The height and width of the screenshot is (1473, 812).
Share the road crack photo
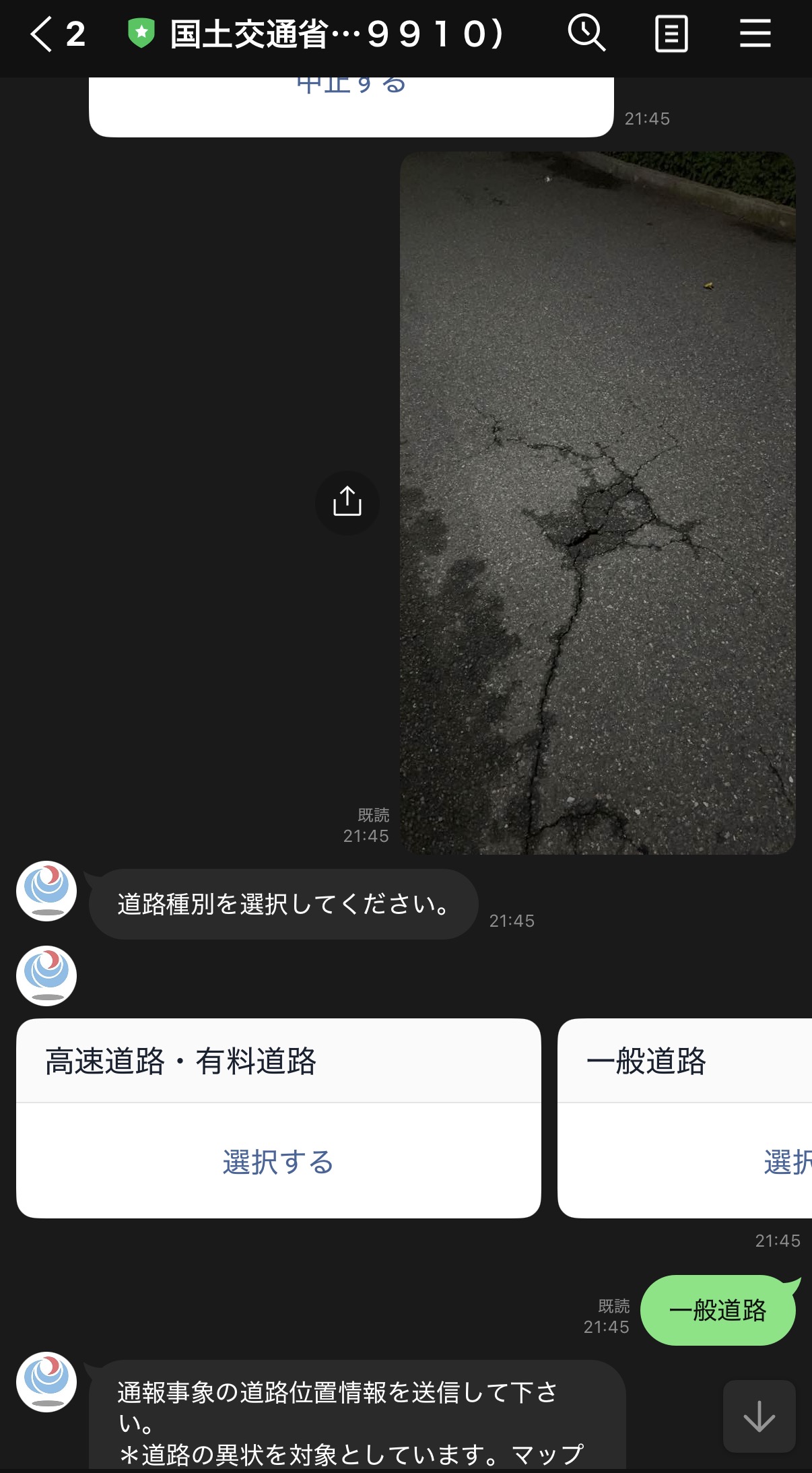click(347, 502)
